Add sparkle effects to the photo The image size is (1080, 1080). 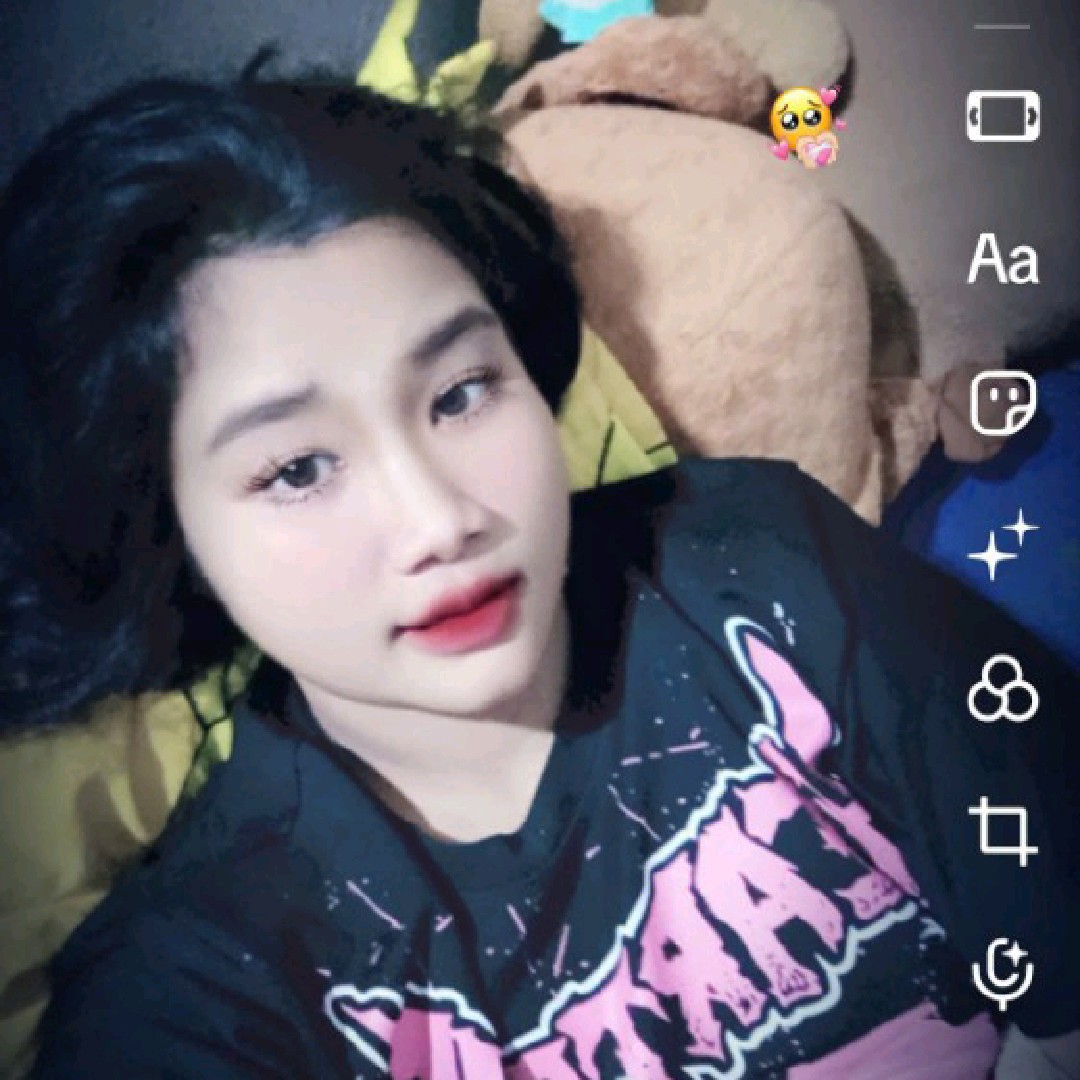tap(1003, 545)
